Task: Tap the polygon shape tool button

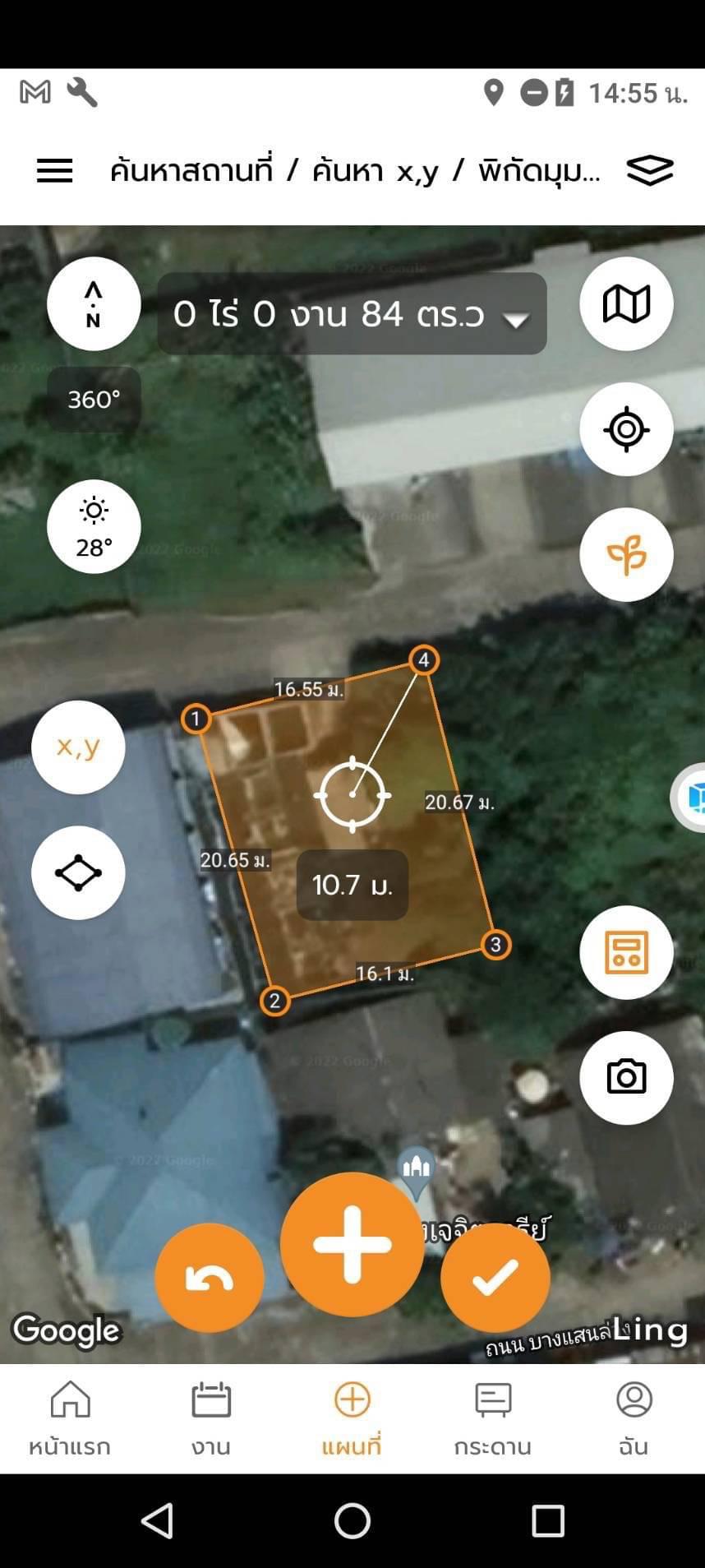Action: click(x=78, y=872)
